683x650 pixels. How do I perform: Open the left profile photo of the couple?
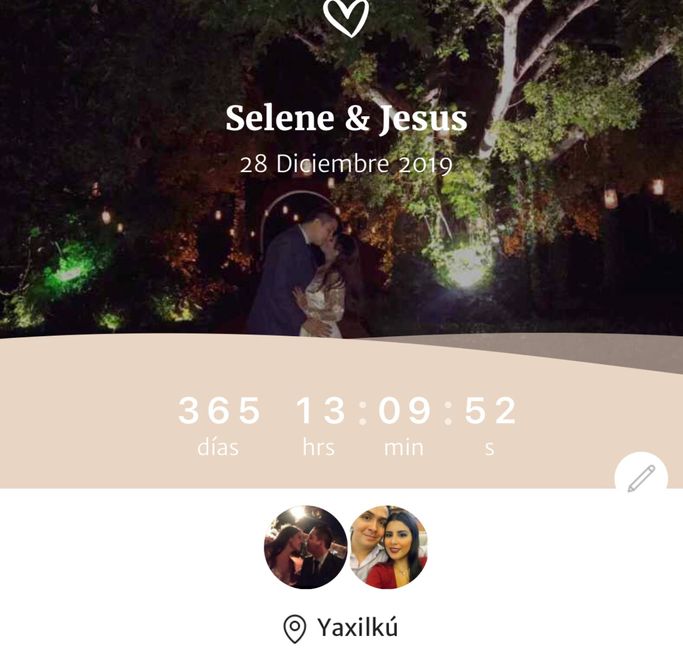[305, 547]
